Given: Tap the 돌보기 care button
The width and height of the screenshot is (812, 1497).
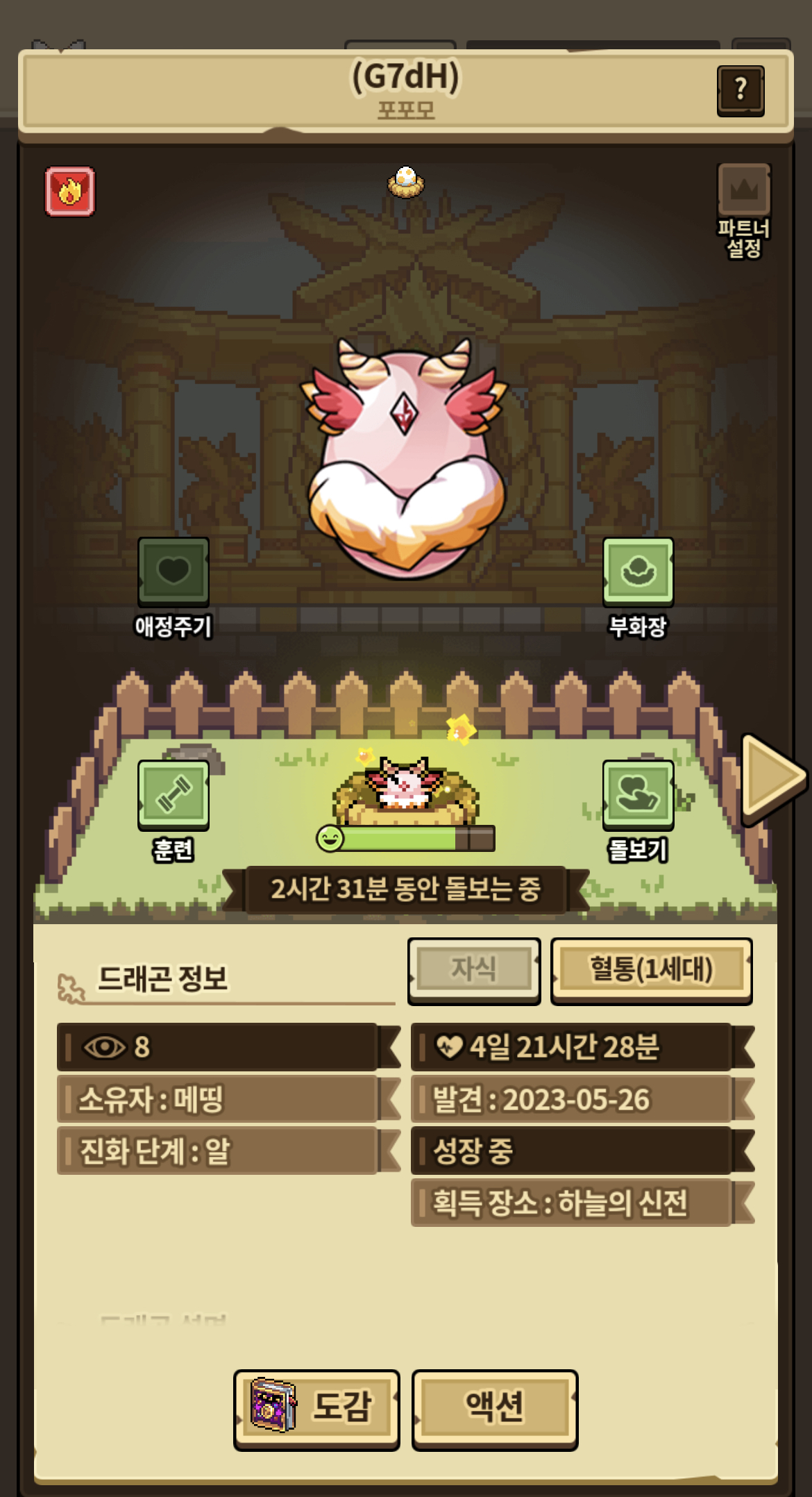Looking at the screenshot, I should click(638, 795).
